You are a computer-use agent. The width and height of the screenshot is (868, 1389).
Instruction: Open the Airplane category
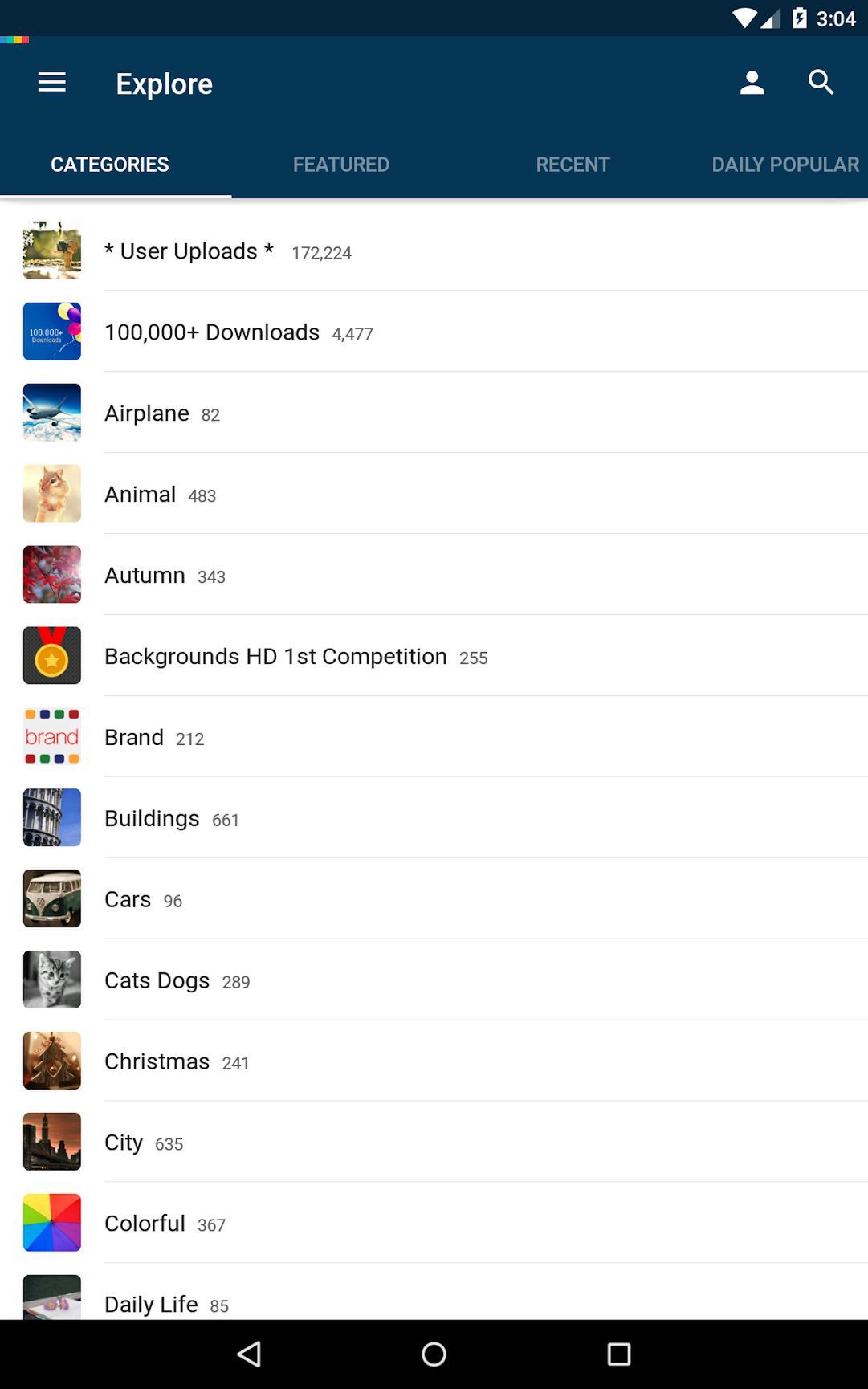434,413
